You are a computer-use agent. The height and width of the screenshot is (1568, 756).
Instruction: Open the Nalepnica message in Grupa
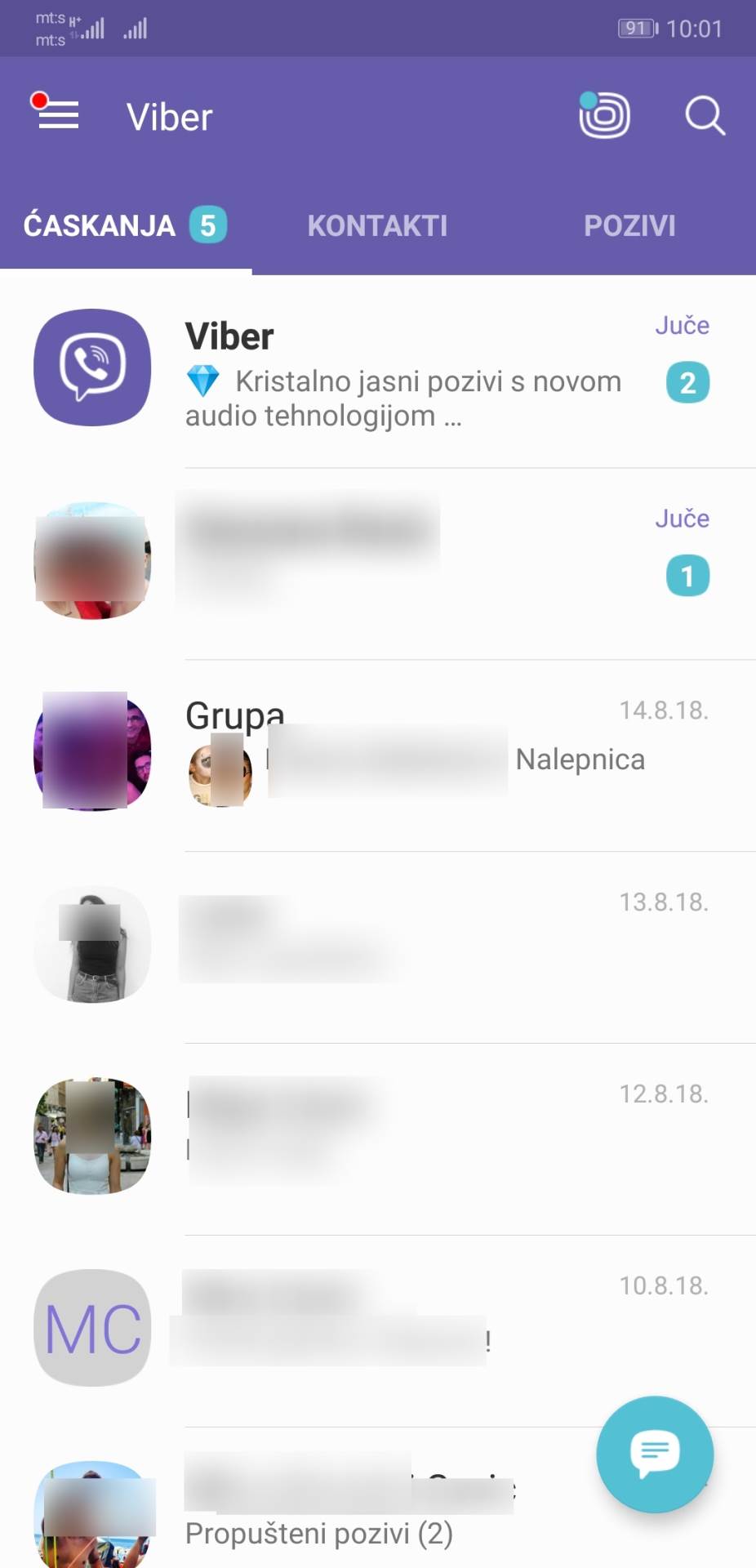click(580, 759)
